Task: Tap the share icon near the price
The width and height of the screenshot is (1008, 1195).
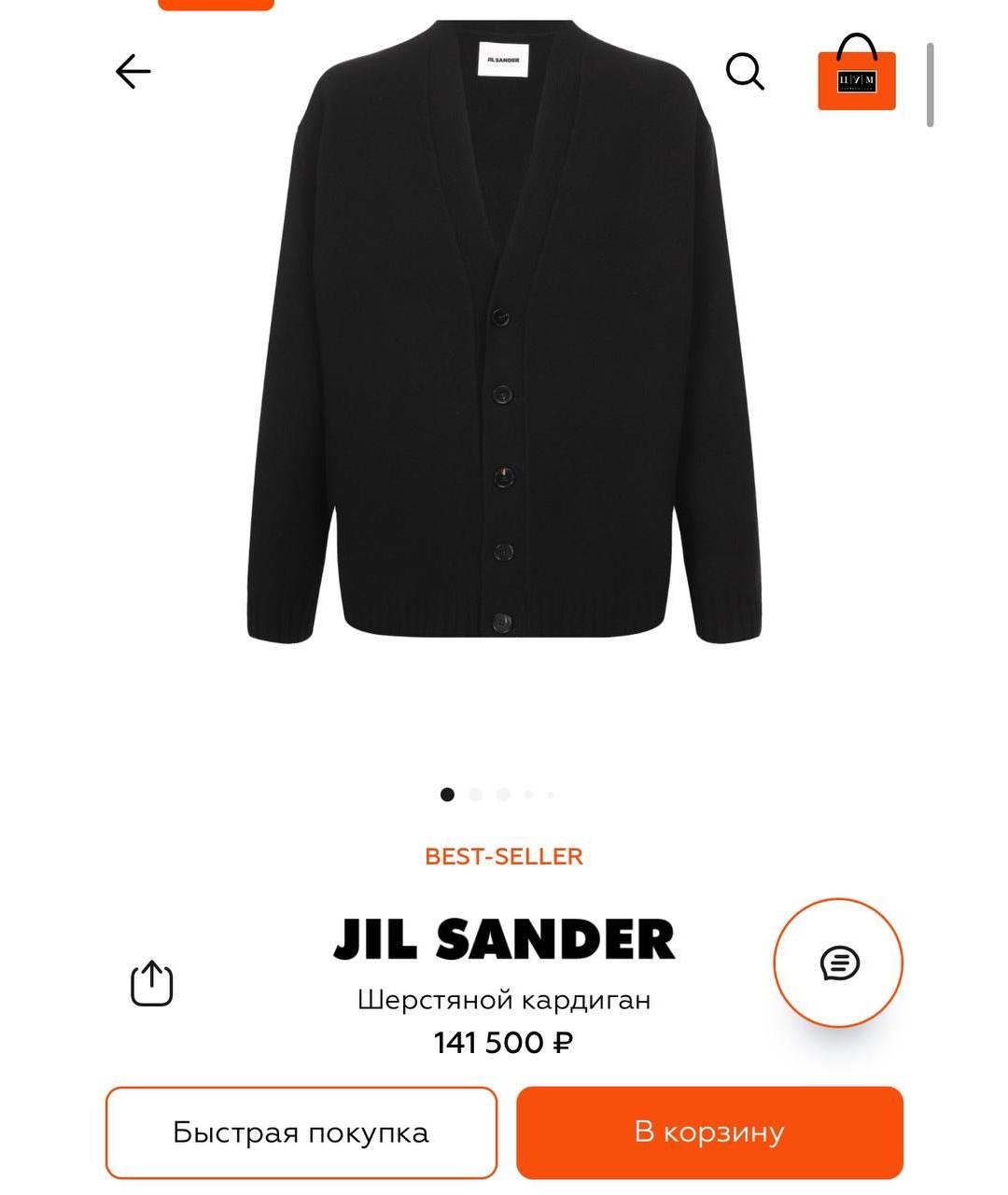Action: 152,982
